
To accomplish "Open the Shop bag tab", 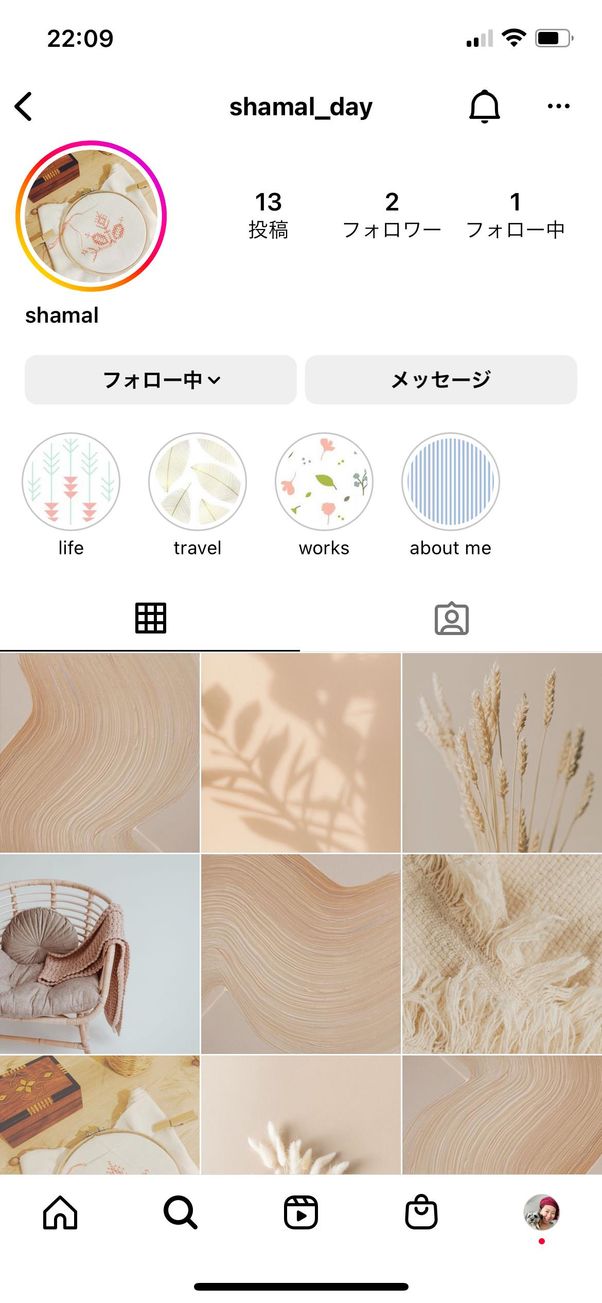I will [421, 1213].
